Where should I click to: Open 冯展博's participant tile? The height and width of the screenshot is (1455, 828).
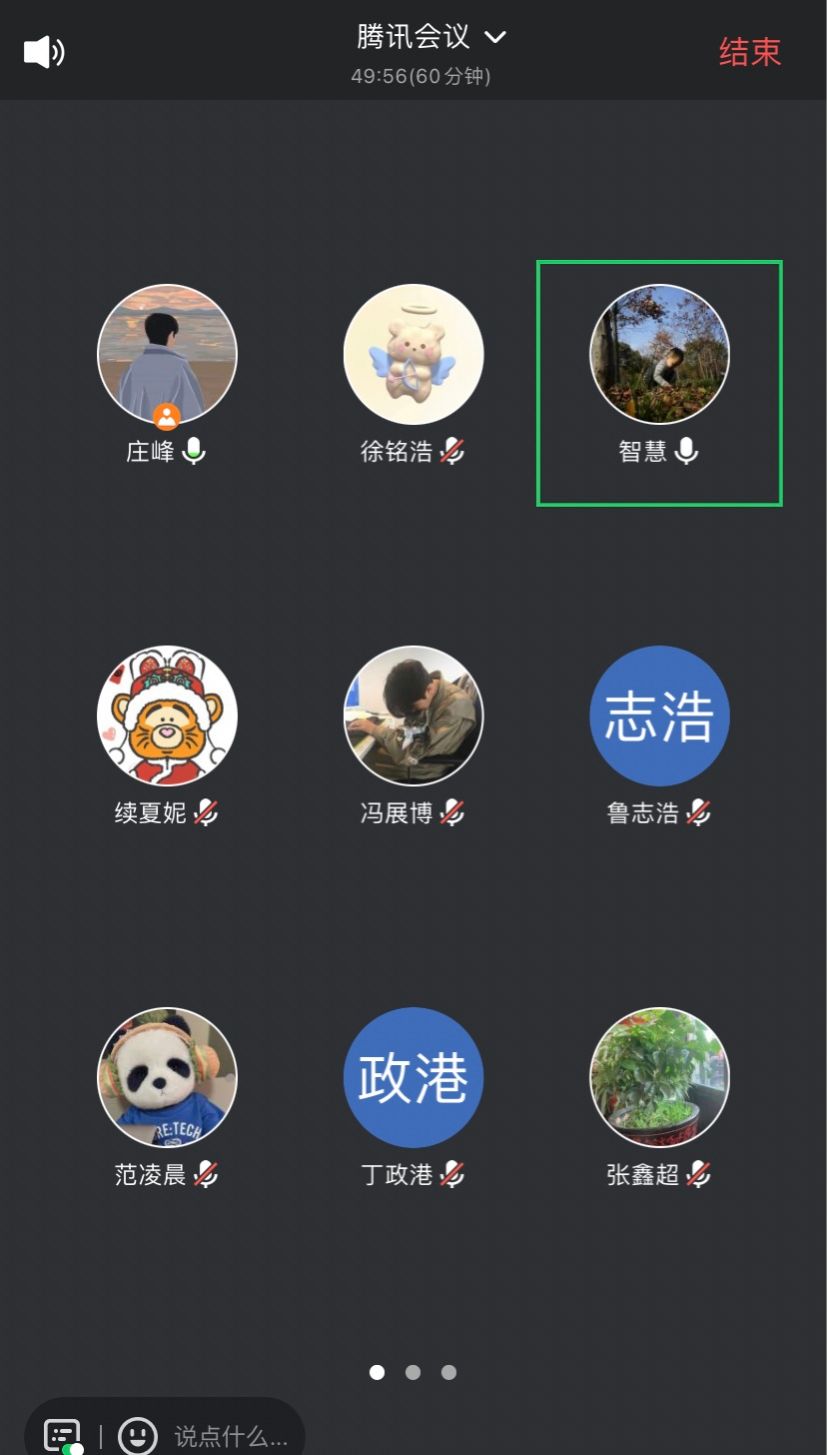coord(413,716)
